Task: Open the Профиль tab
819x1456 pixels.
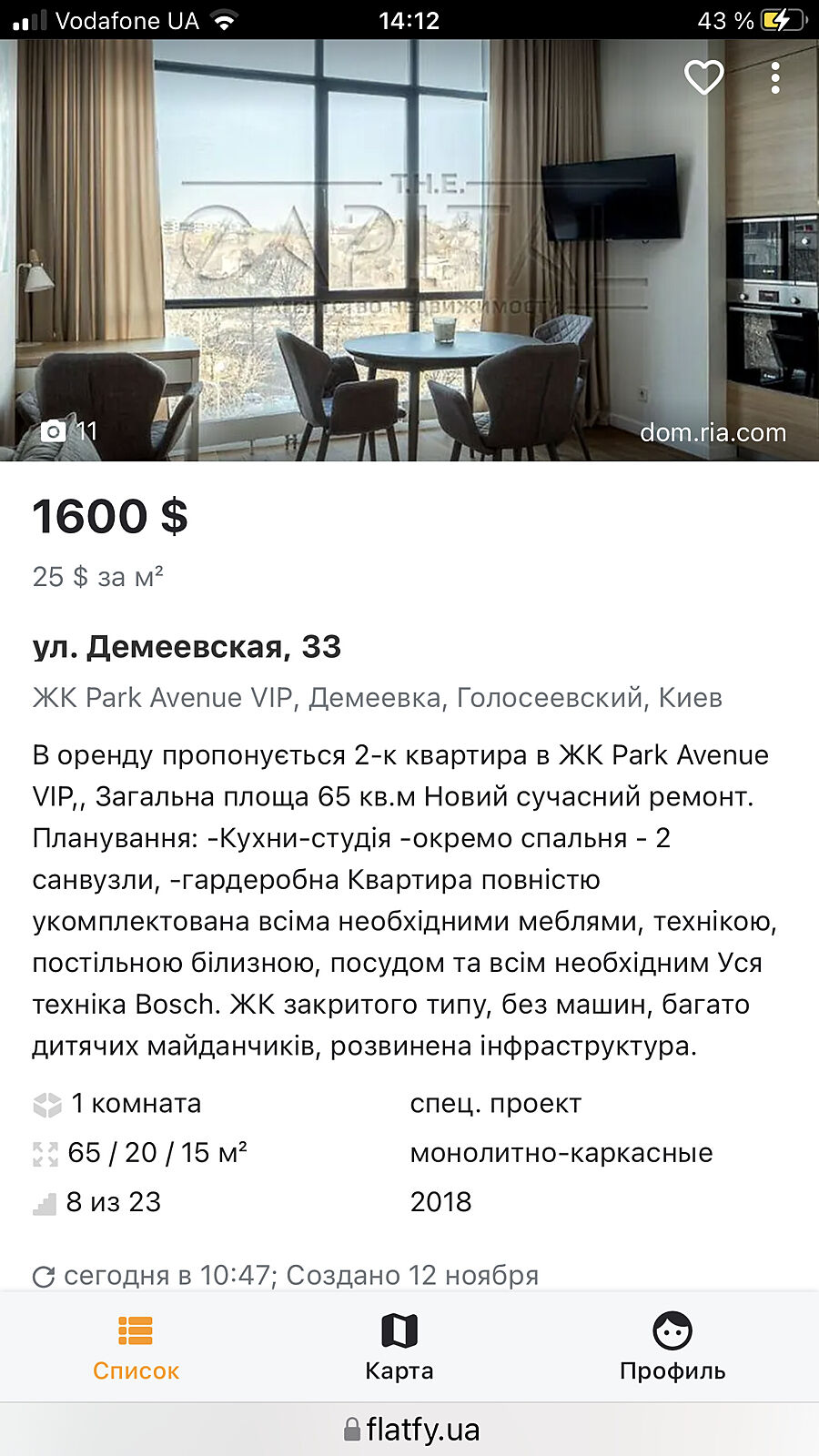Action: 672,1347
